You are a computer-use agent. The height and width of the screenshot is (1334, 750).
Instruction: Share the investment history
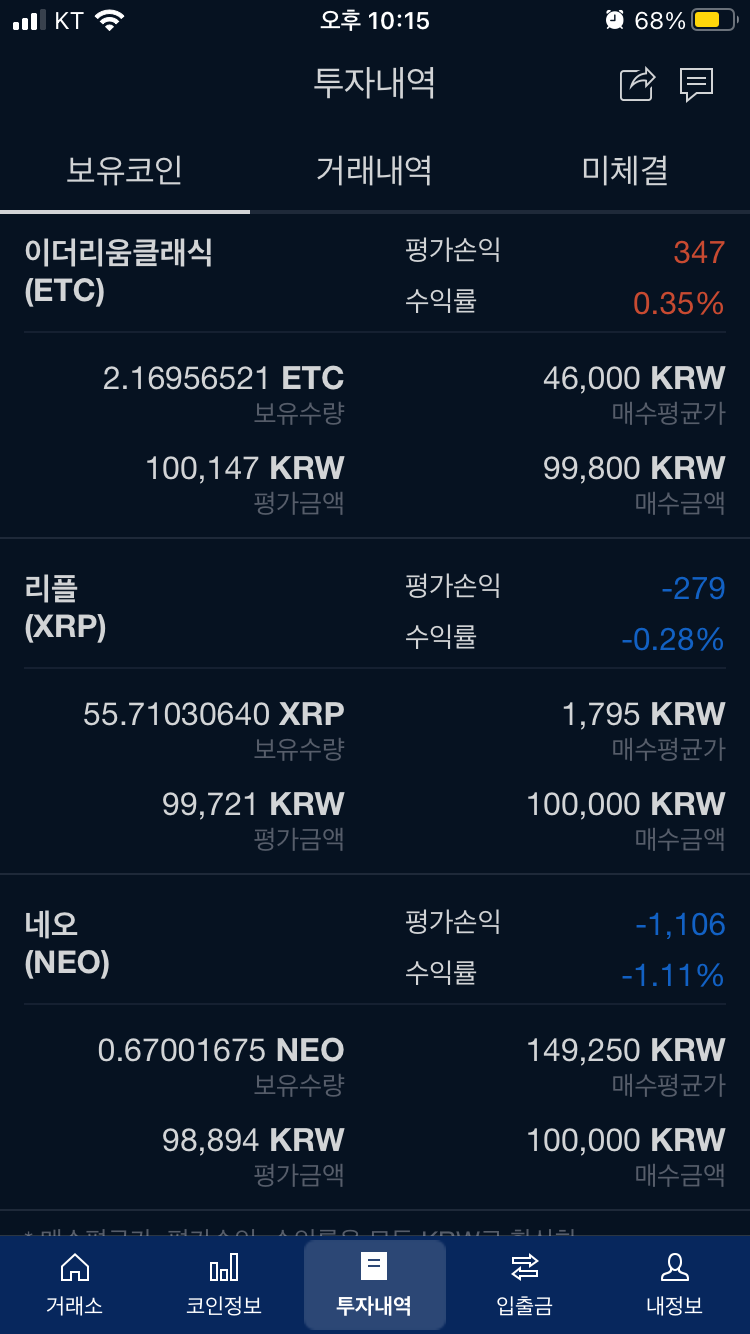pyautogui.click(x=637, y=84)
